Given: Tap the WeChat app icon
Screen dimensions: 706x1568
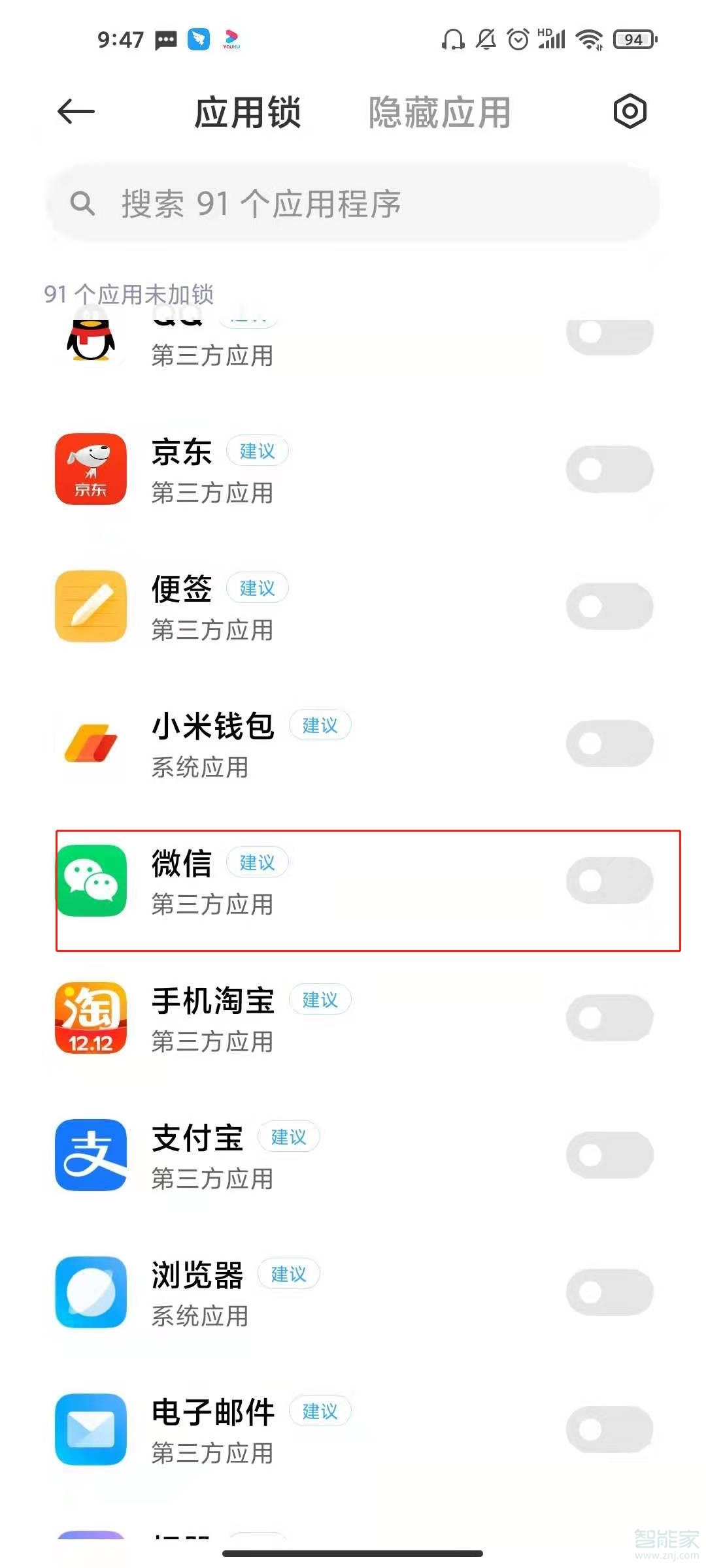Looking at the screenshot, I should (x=92, y=880).
